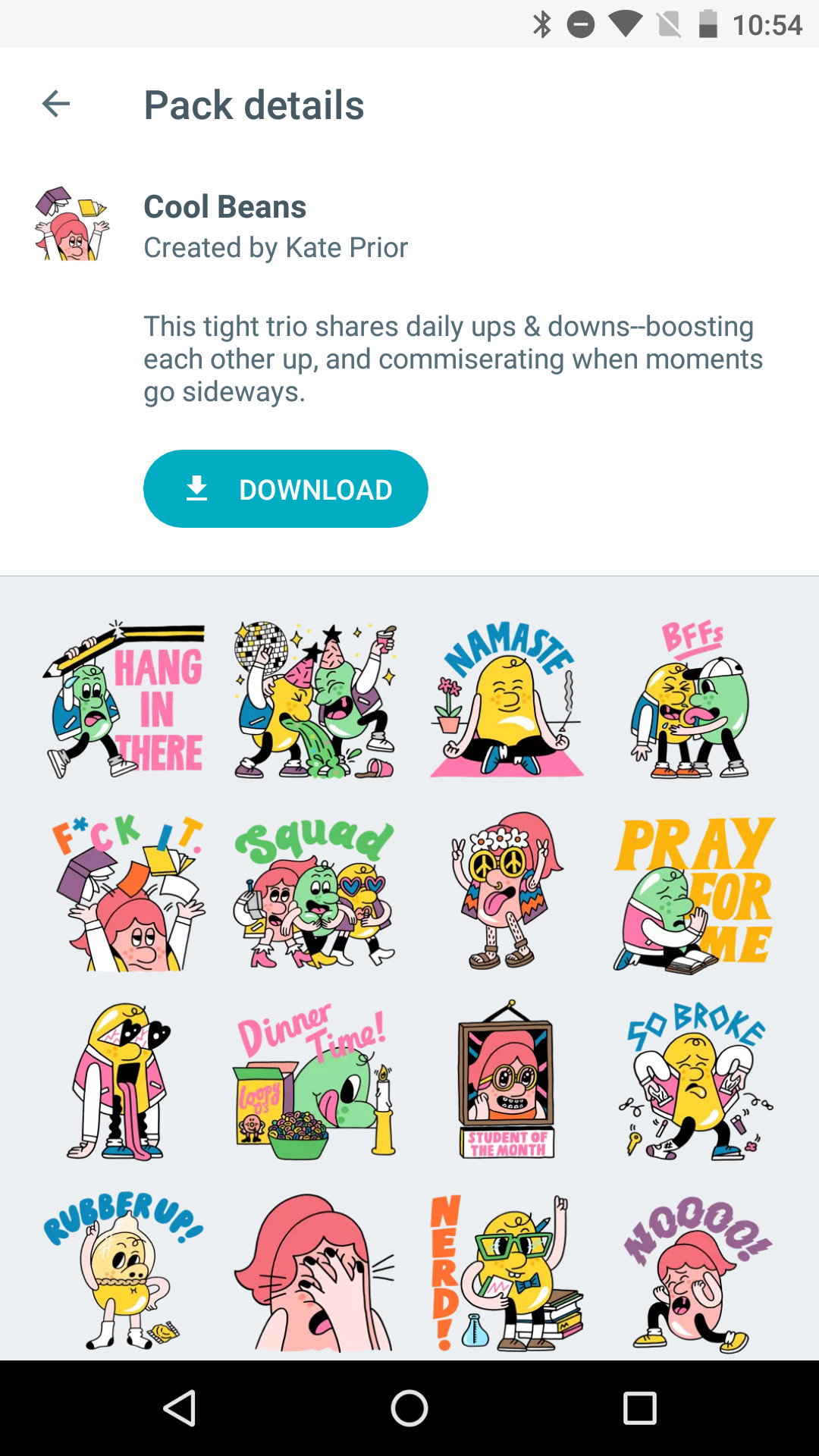Preview the Rubber Up sticker
Screen dimensions: 819x1456
pyautogui.click(x=125, y=1271)
